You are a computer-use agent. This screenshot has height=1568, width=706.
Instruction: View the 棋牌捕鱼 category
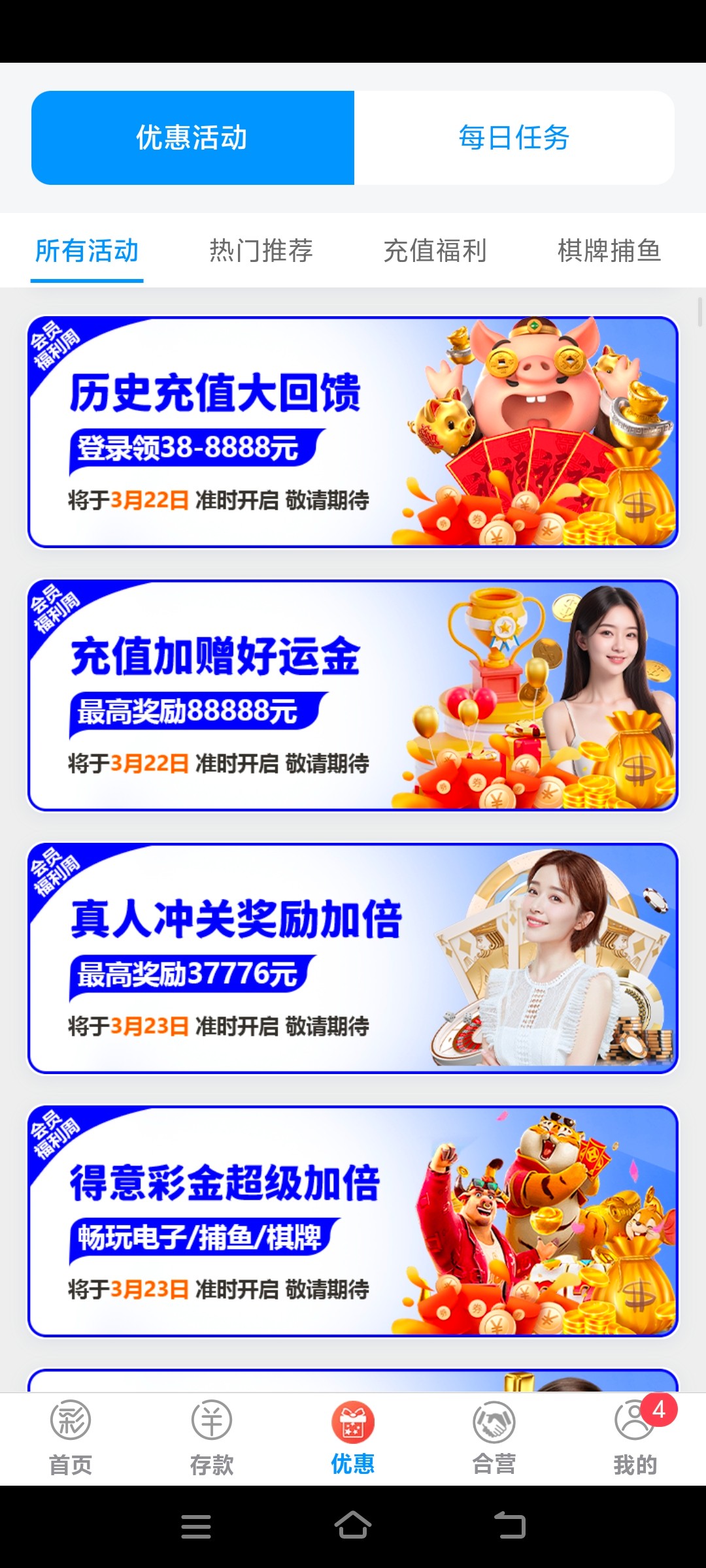609,251
